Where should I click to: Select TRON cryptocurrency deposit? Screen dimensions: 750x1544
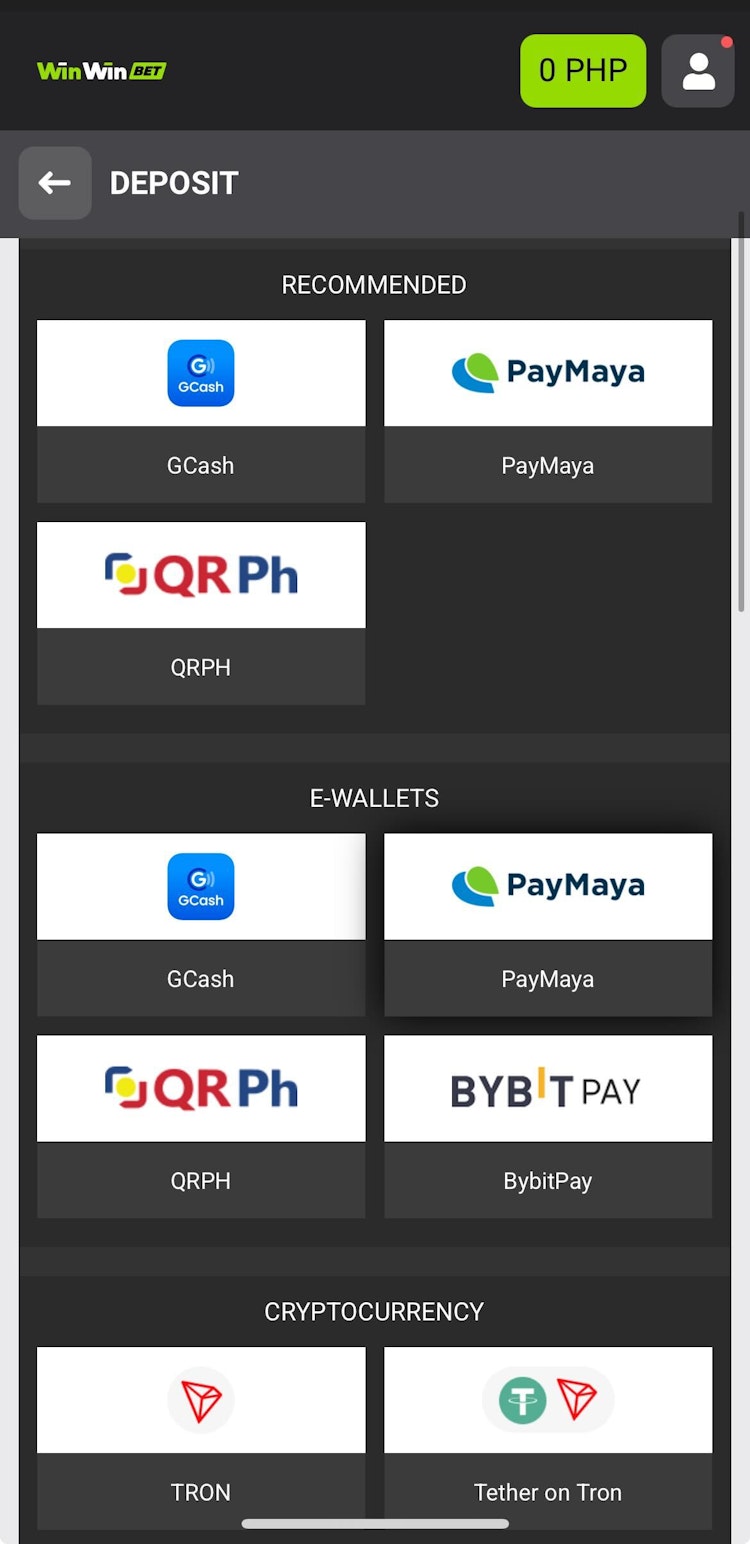point(201,1437)
